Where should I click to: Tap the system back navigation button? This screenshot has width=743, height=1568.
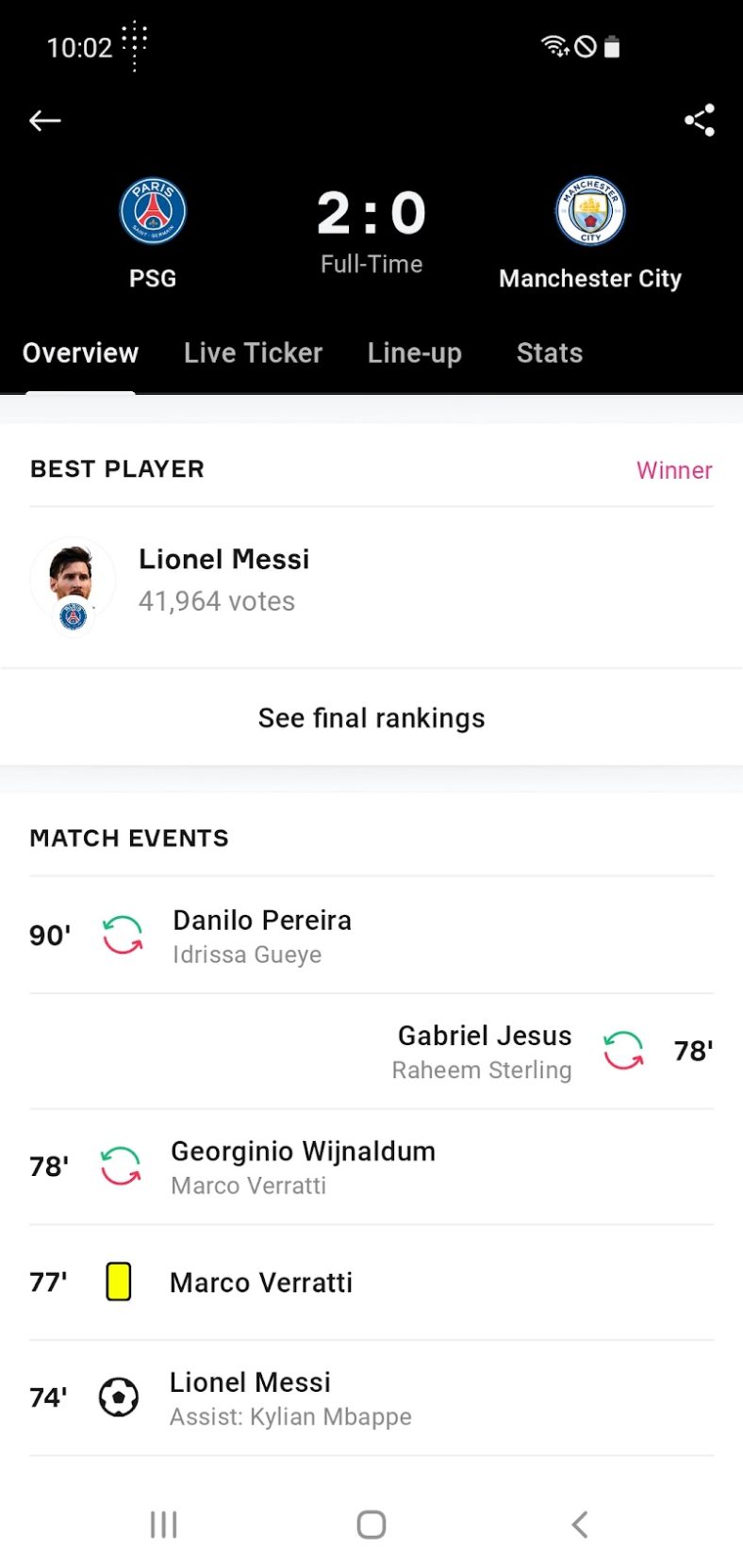coord(579,1524)
